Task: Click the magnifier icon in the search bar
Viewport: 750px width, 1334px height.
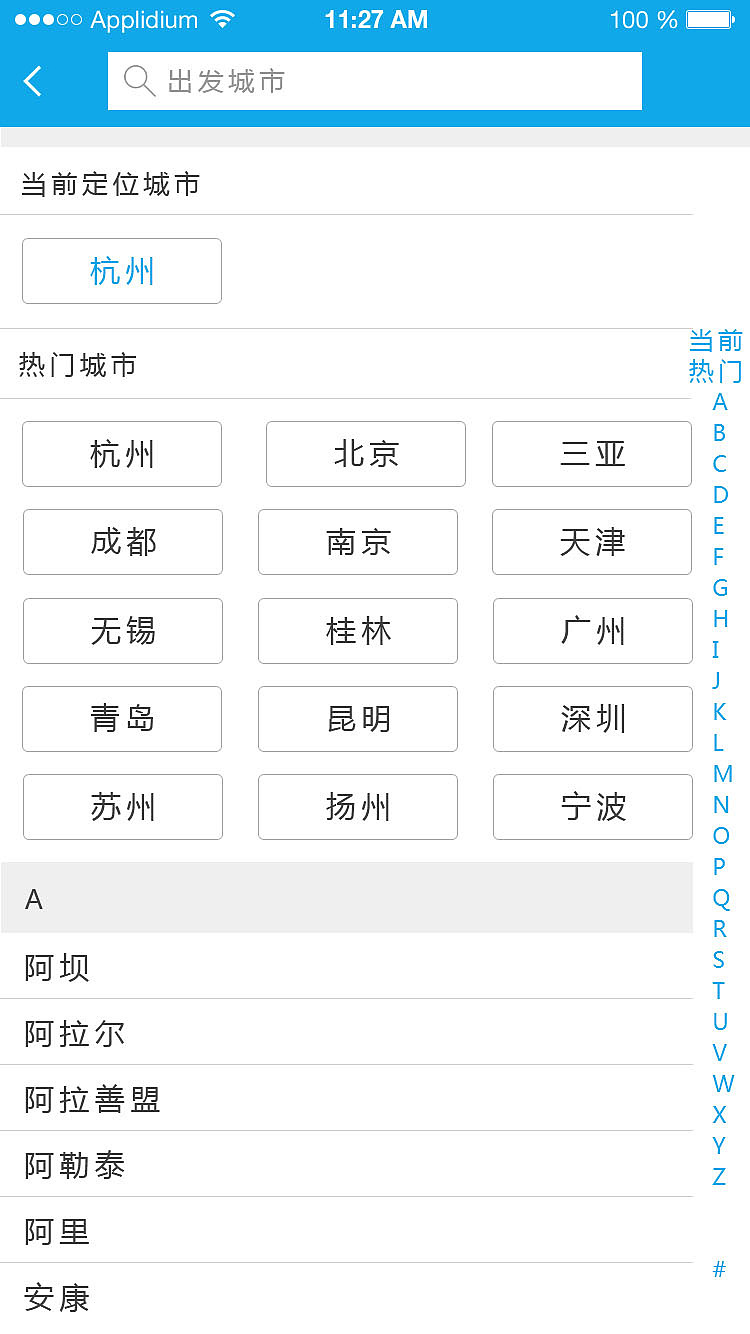Action: coord(140,80)
